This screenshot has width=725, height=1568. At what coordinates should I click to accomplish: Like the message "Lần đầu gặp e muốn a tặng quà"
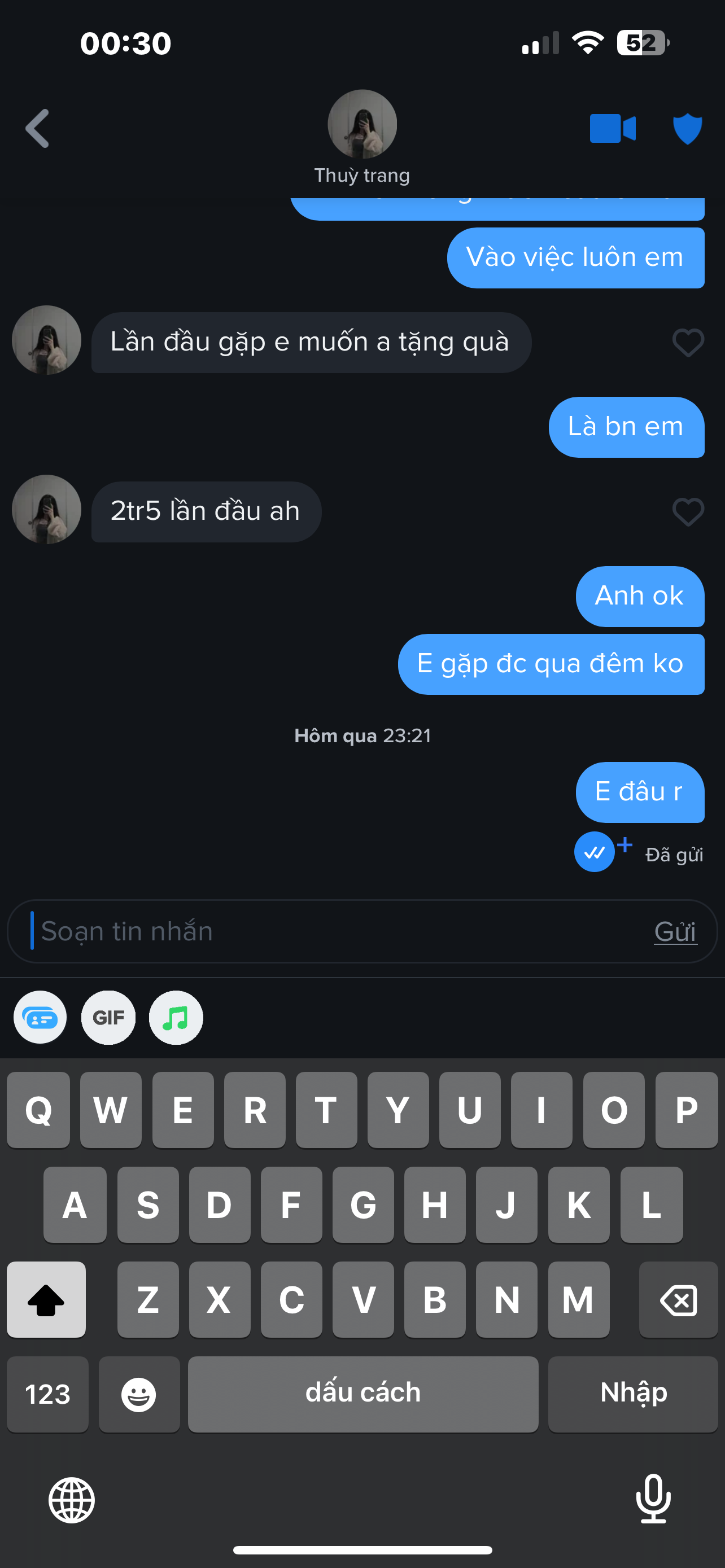(688, 343)
